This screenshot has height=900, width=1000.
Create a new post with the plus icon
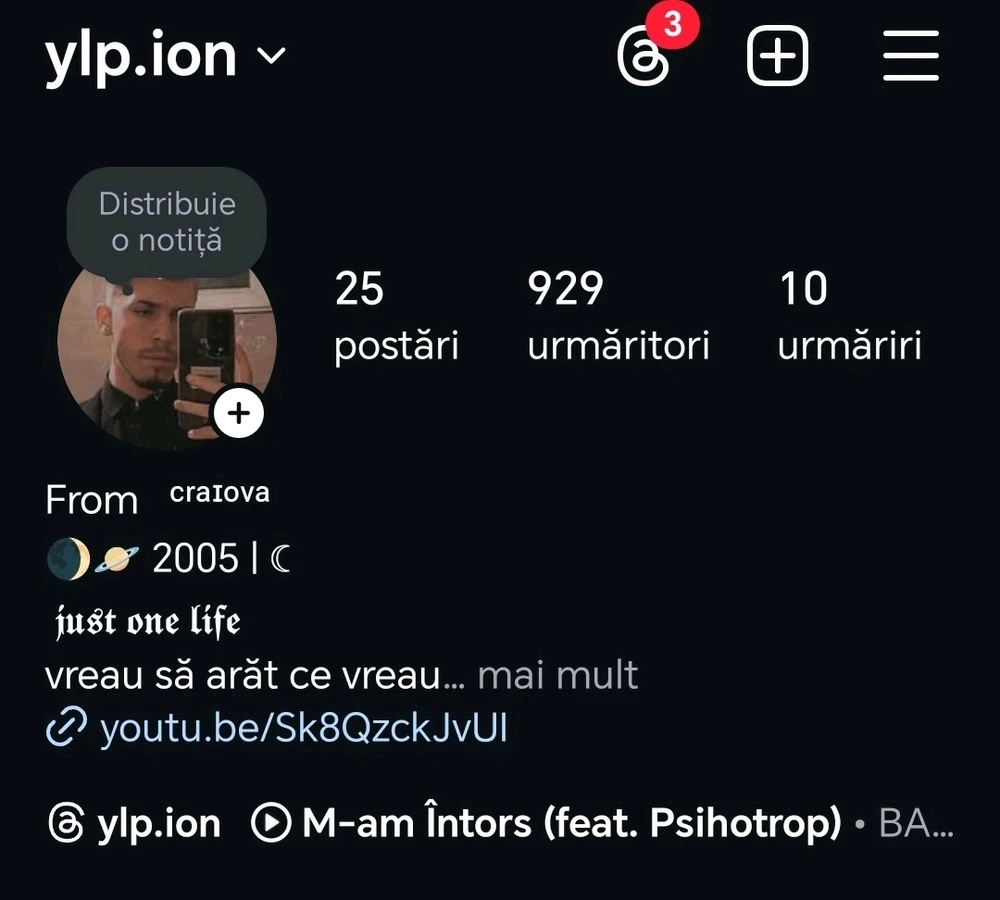[x=777, y=57]
